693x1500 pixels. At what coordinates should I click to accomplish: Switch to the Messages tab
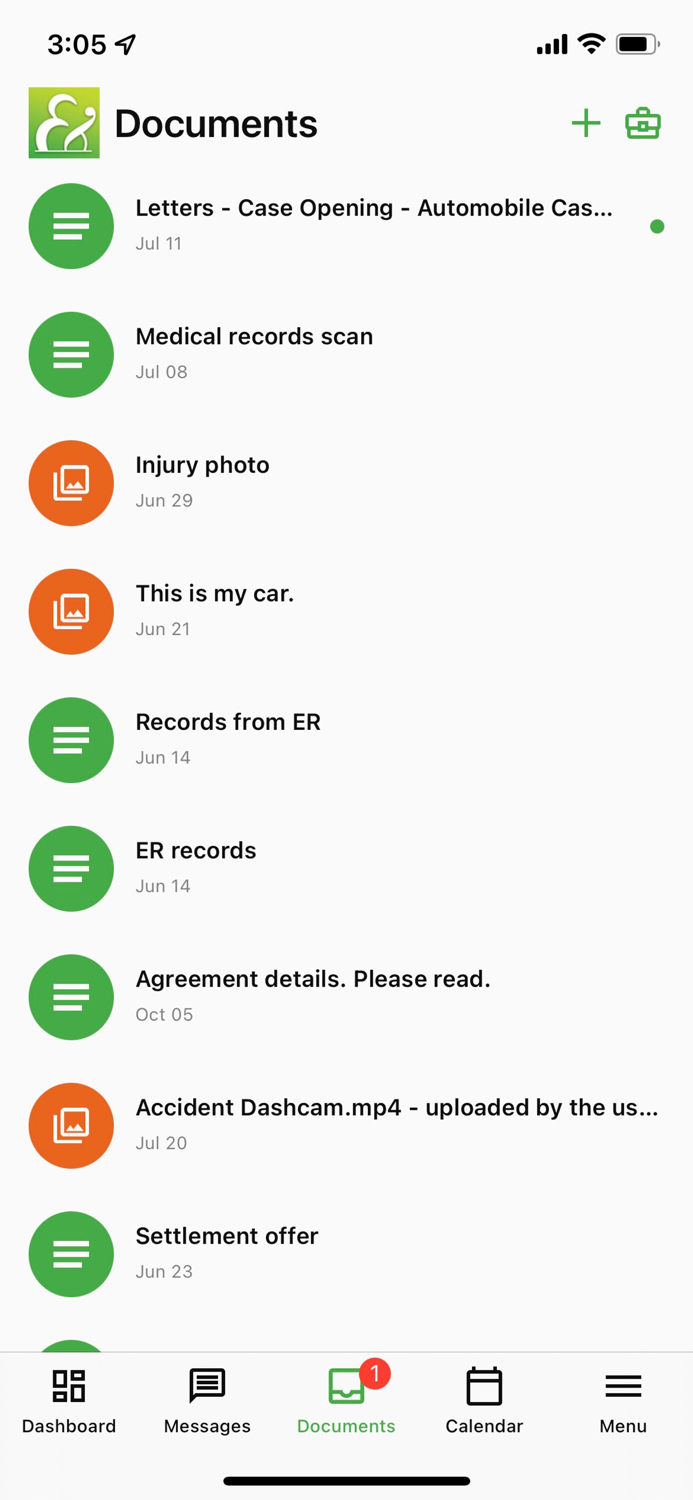coord(207,1401)
